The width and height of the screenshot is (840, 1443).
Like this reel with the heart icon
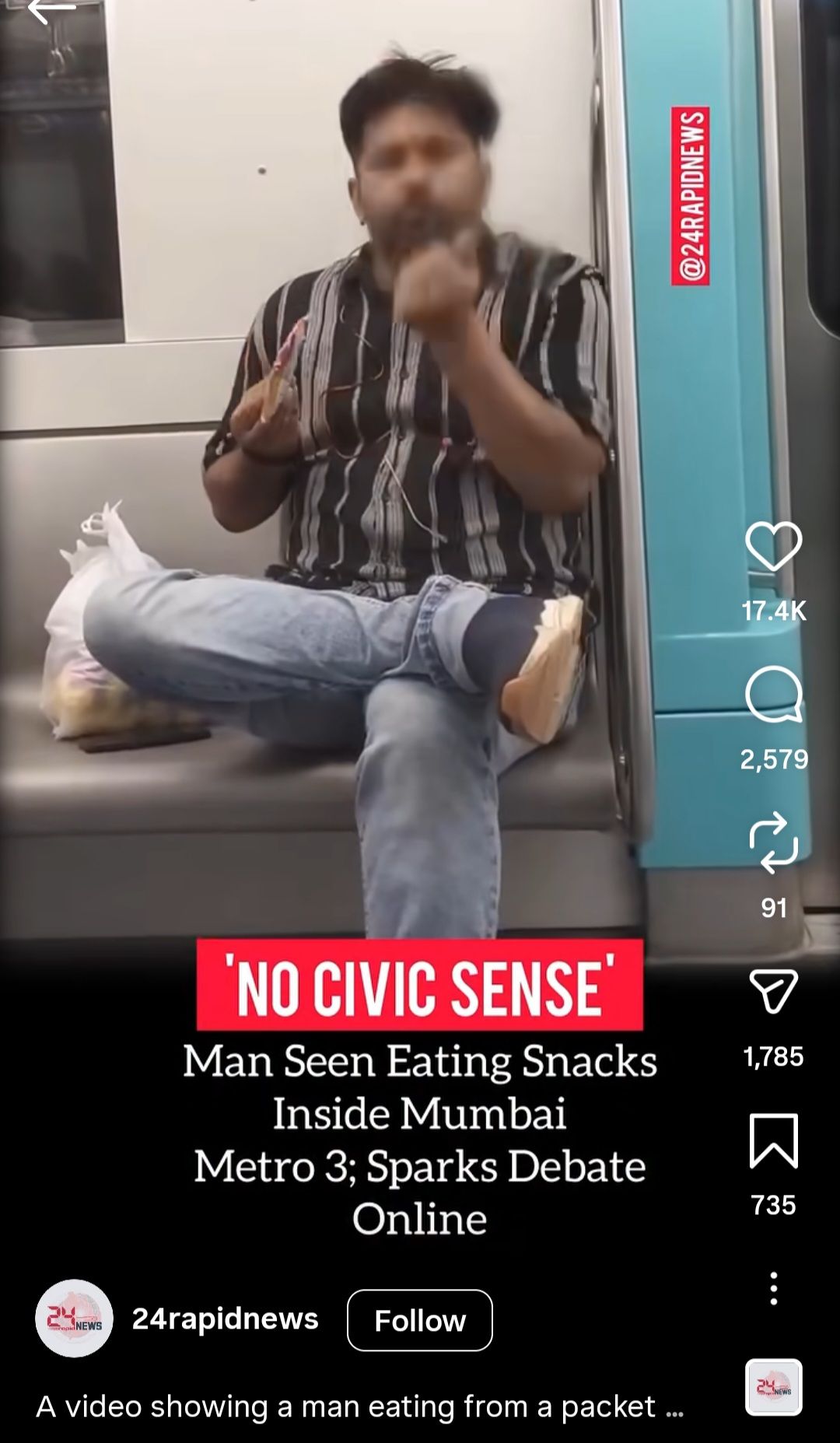[773, 546]
